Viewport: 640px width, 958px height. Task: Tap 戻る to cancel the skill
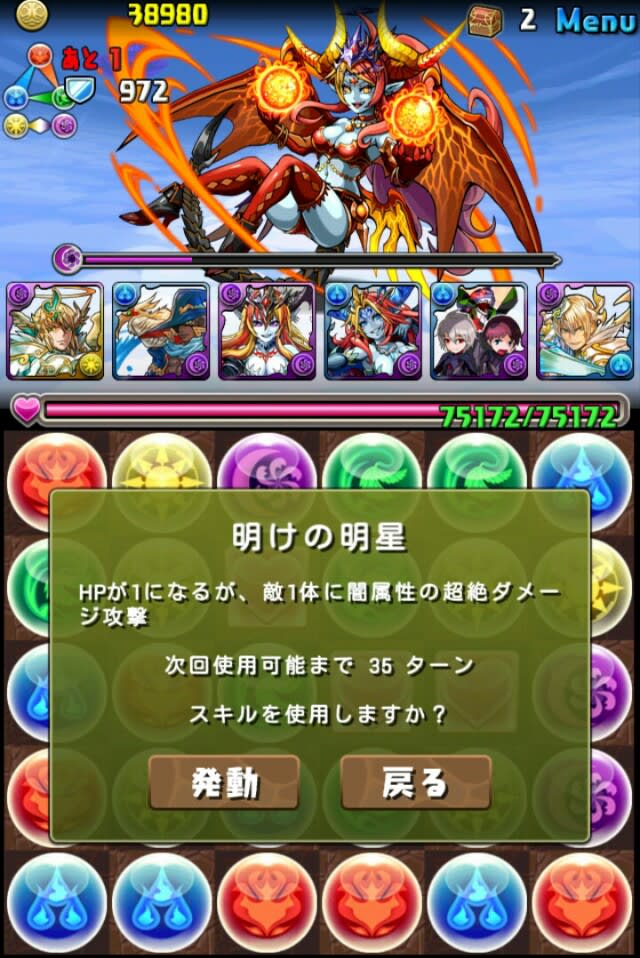click(416, 782)
